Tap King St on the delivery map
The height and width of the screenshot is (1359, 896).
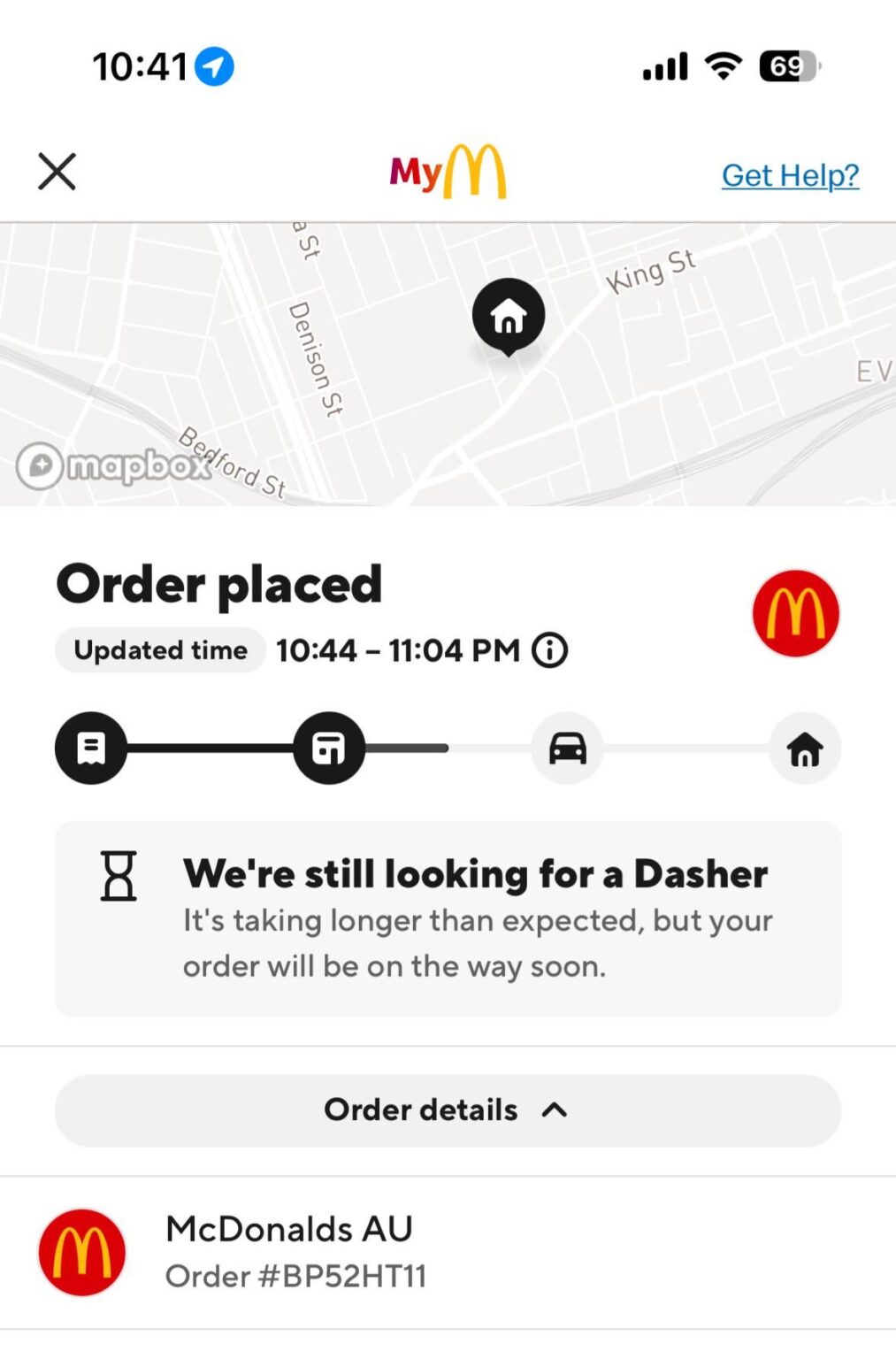pos(650,265)
